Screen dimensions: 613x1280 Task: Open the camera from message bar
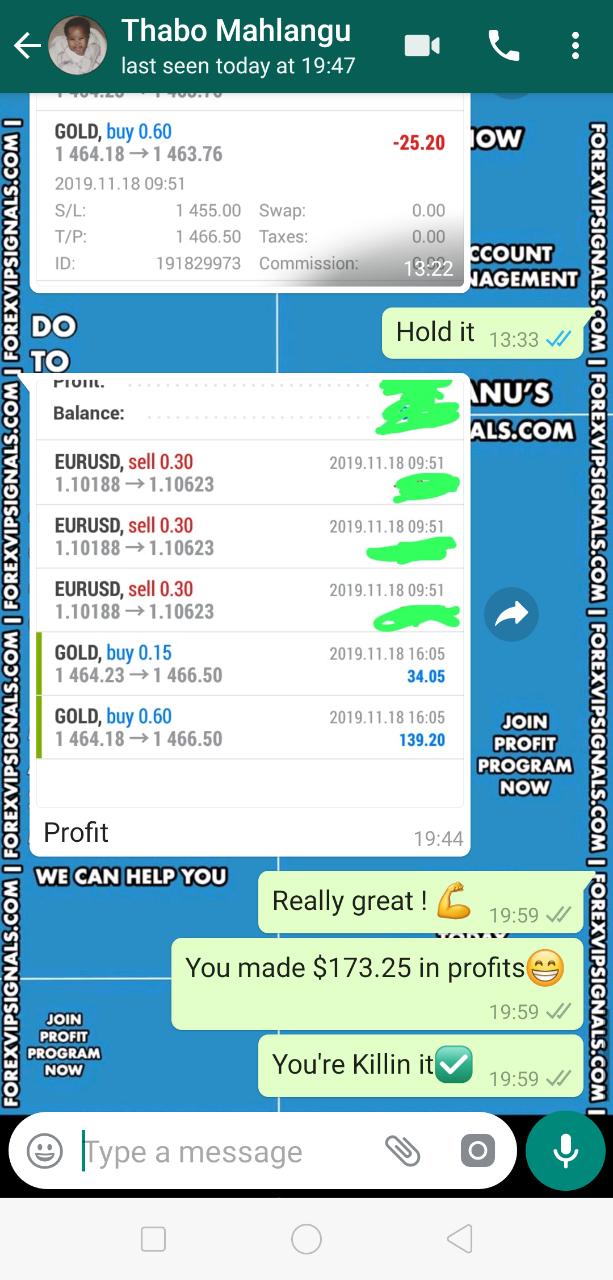click(477, 1151)
